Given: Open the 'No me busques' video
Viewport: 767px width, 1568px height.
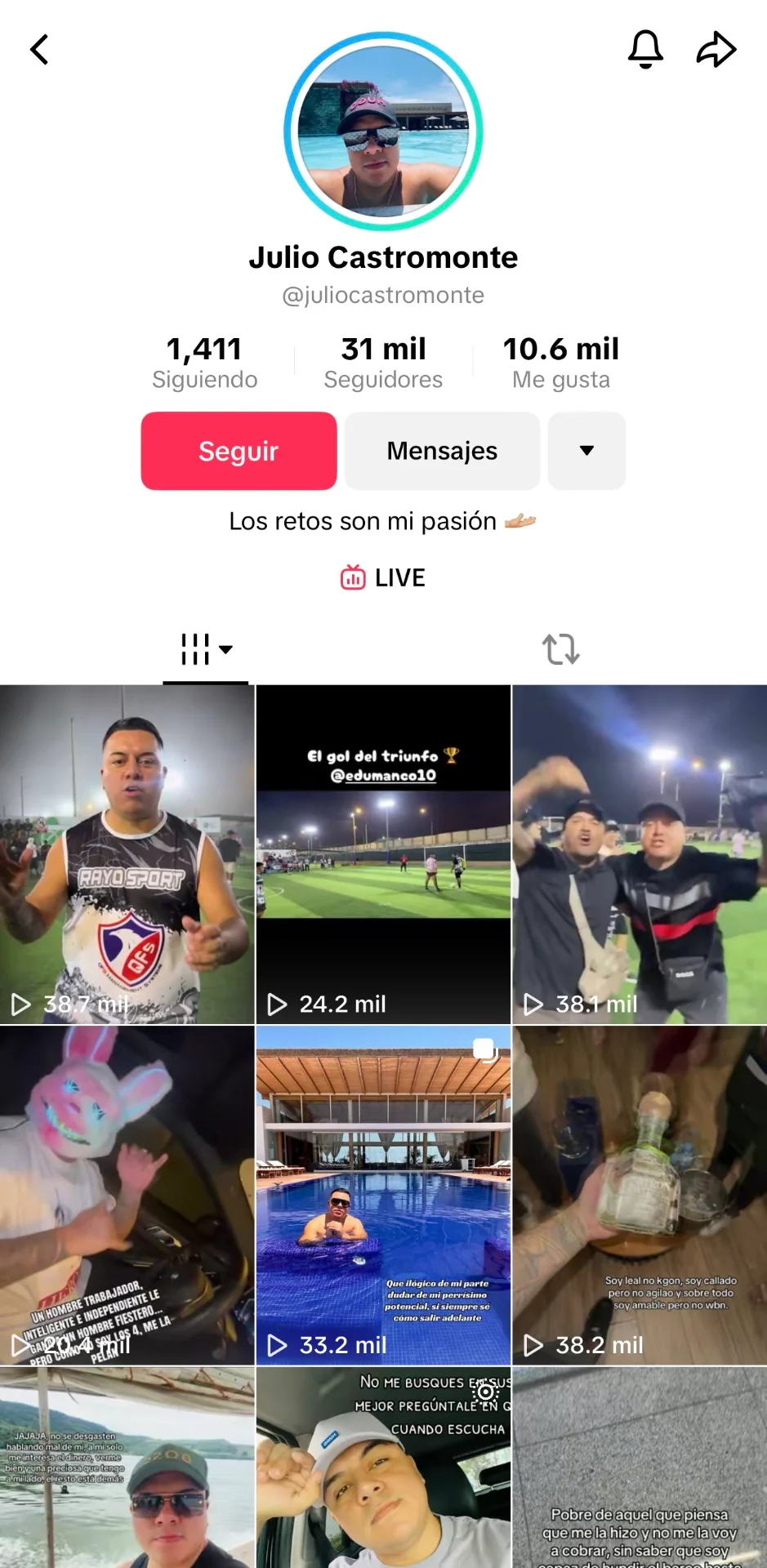Looking at the screenshot, I should (x=383, y=1470).
